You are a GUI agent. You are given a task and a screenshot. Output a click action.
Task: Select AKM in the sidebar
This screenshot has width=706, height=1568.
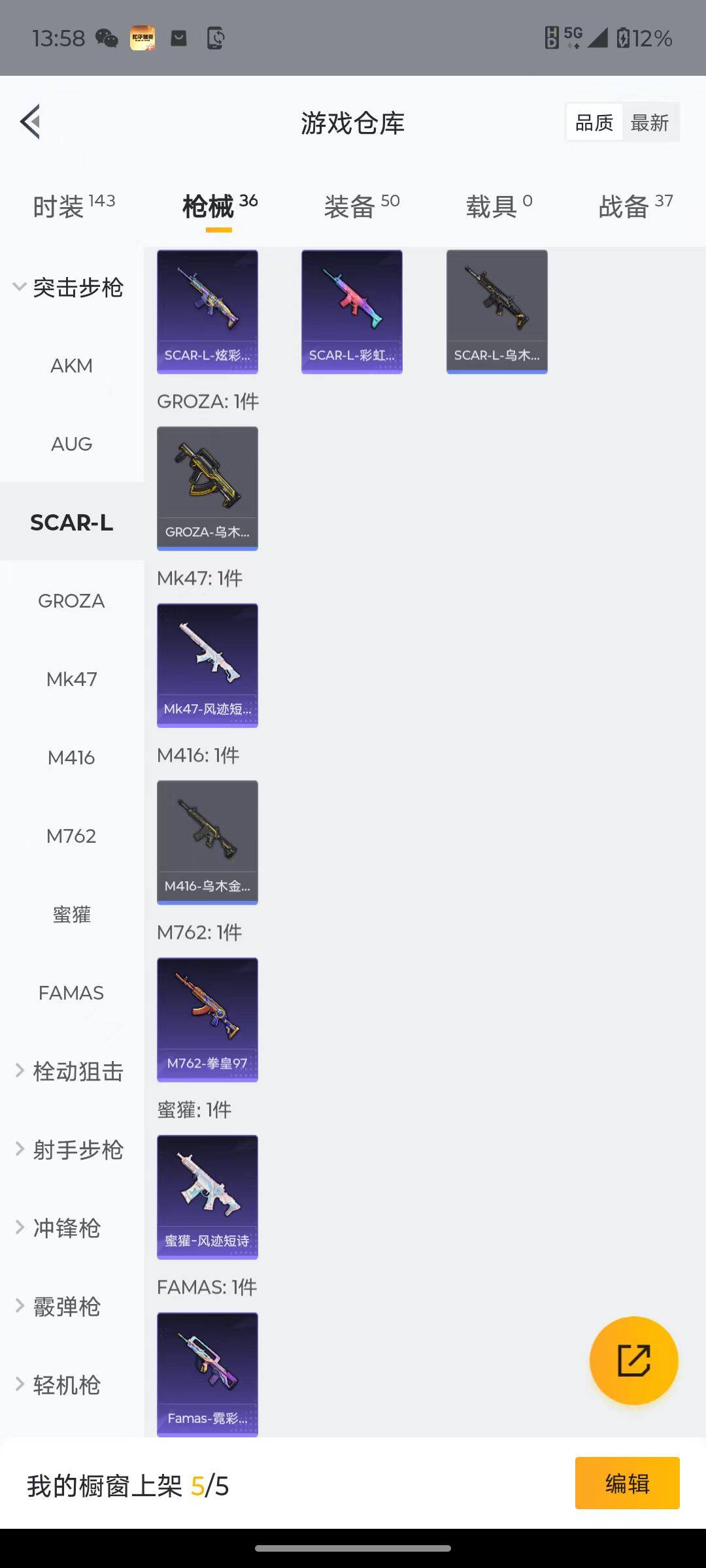point(71,366)
